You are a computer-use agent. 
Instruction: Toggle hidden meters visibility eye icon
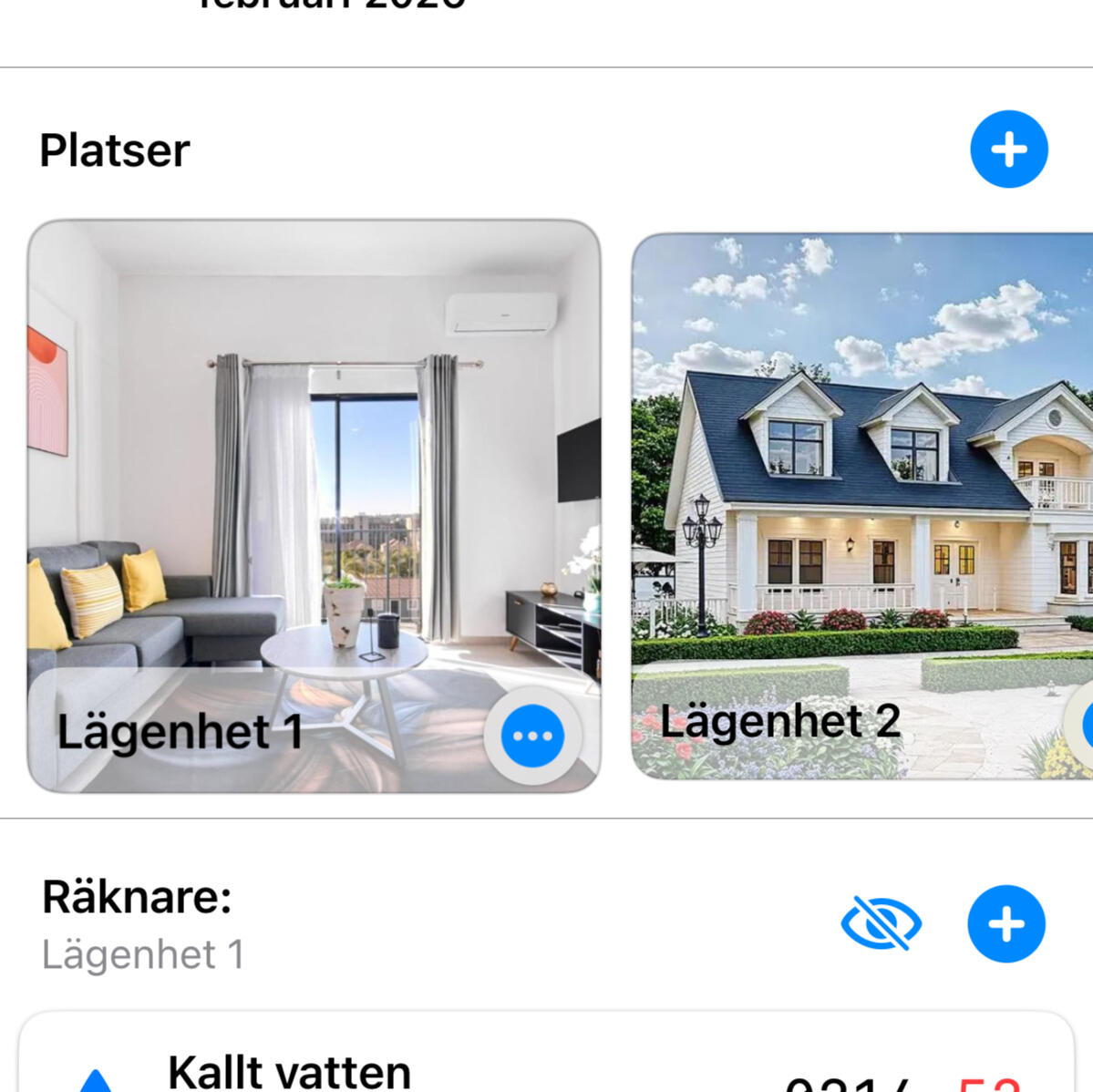pos(880,922)
